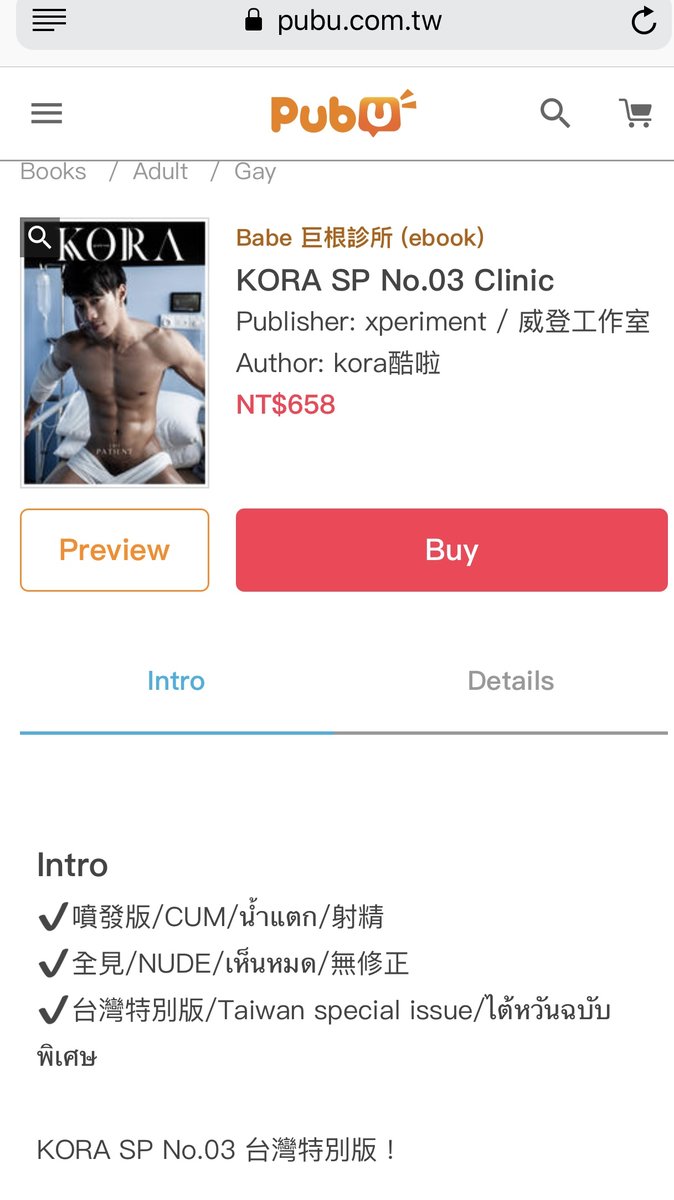
Task: Open publisher xperiment link
Action: (x=425, y=322)
